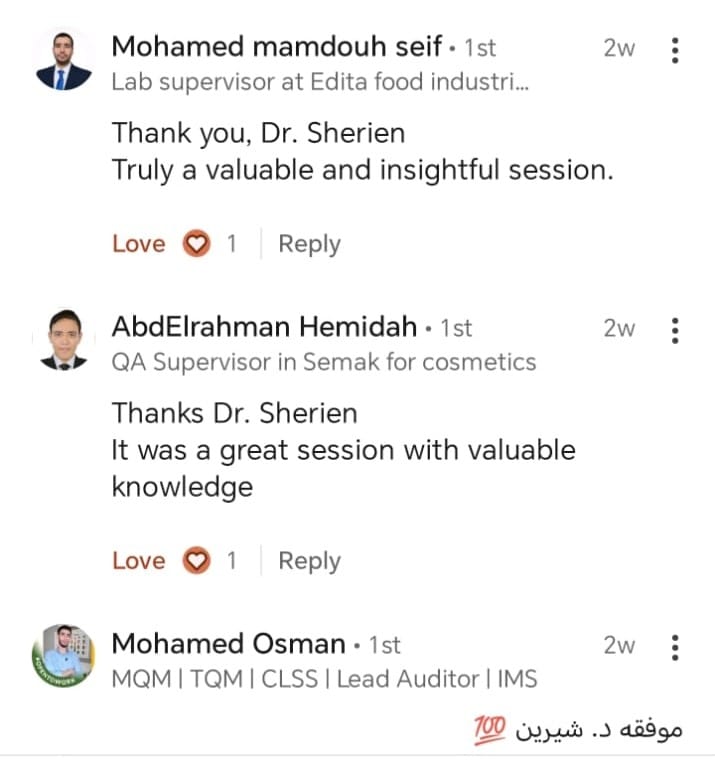View AbdElrahman Hemidah's profile by name
Viewport: 715px width, 763px height.
(264, 326)
